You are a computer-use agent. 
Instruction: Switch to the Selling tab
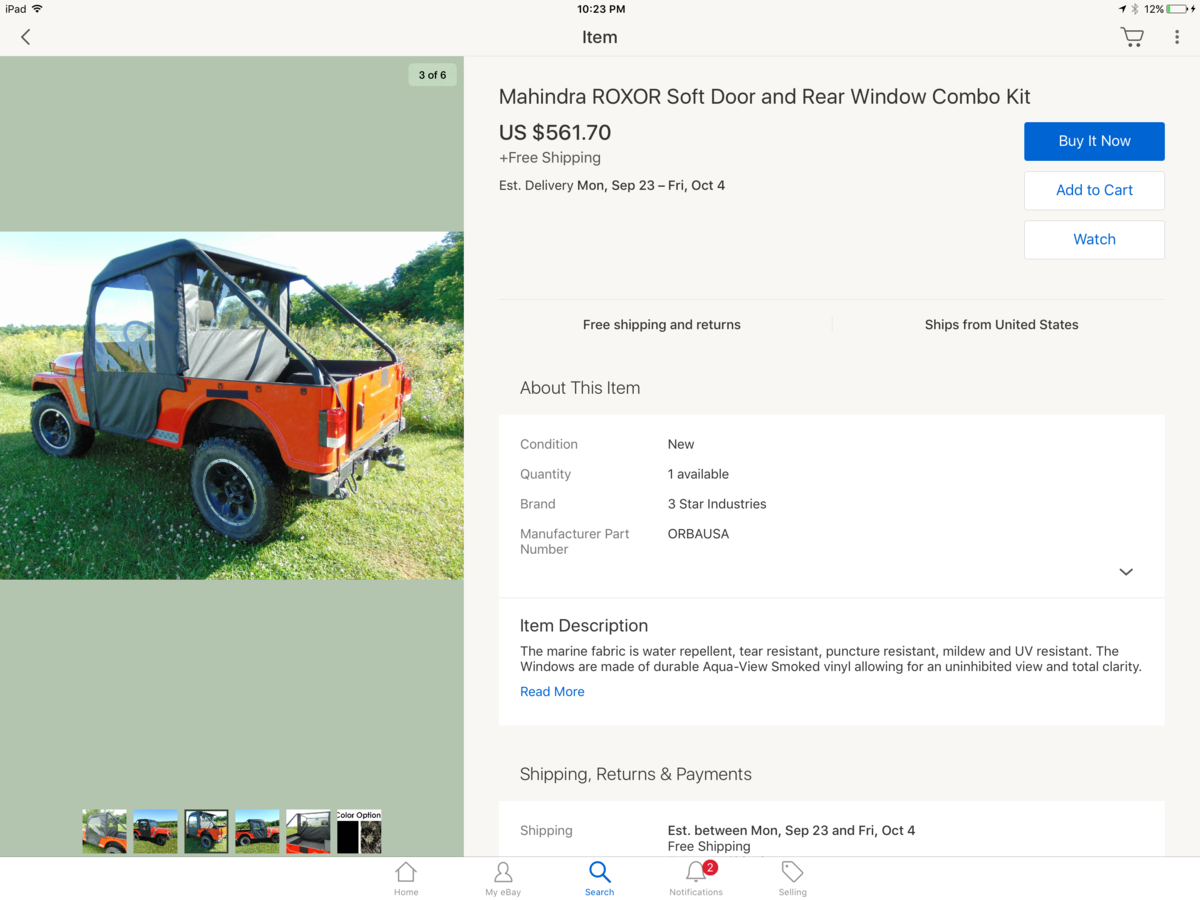792,878
